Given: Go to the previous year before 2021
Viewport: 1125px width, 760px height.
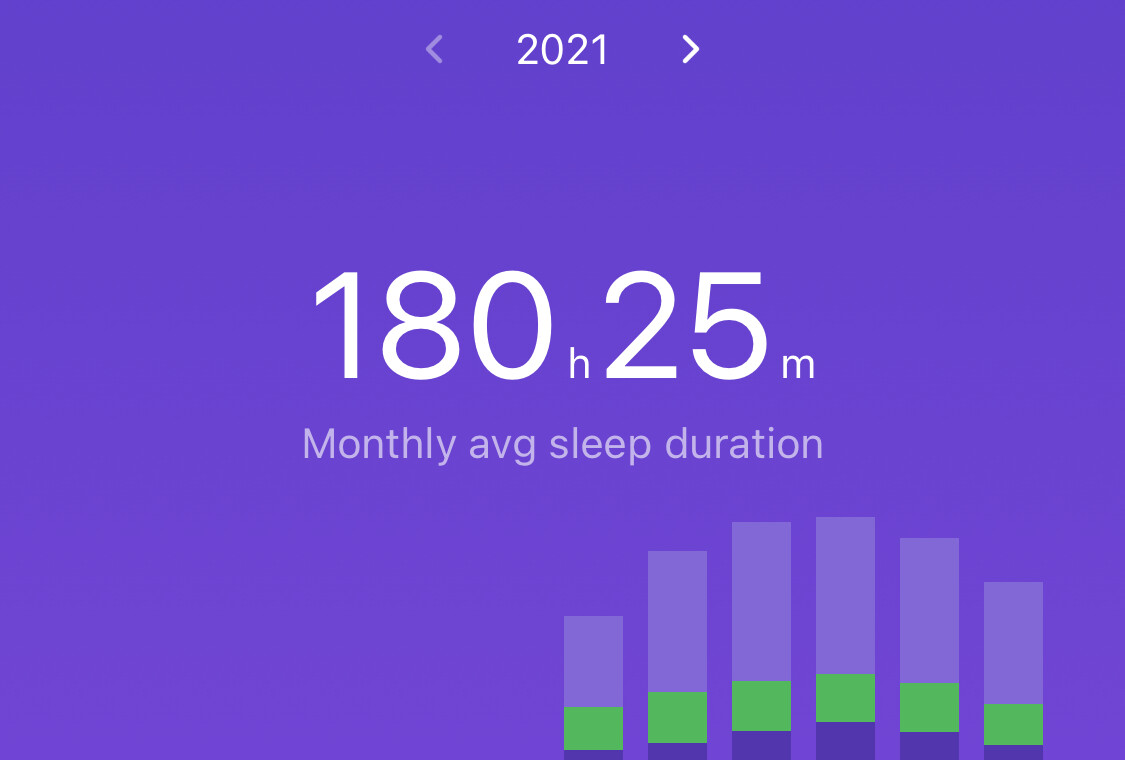Looking at the screenshot, I should tap(434, 49).
